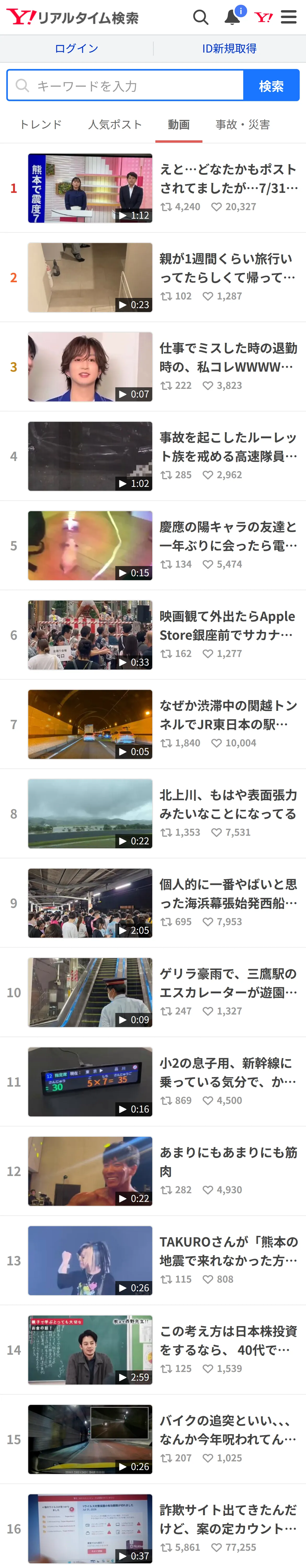
Task: Play the 北上川 surface tension video
Action: coord(153,813)
